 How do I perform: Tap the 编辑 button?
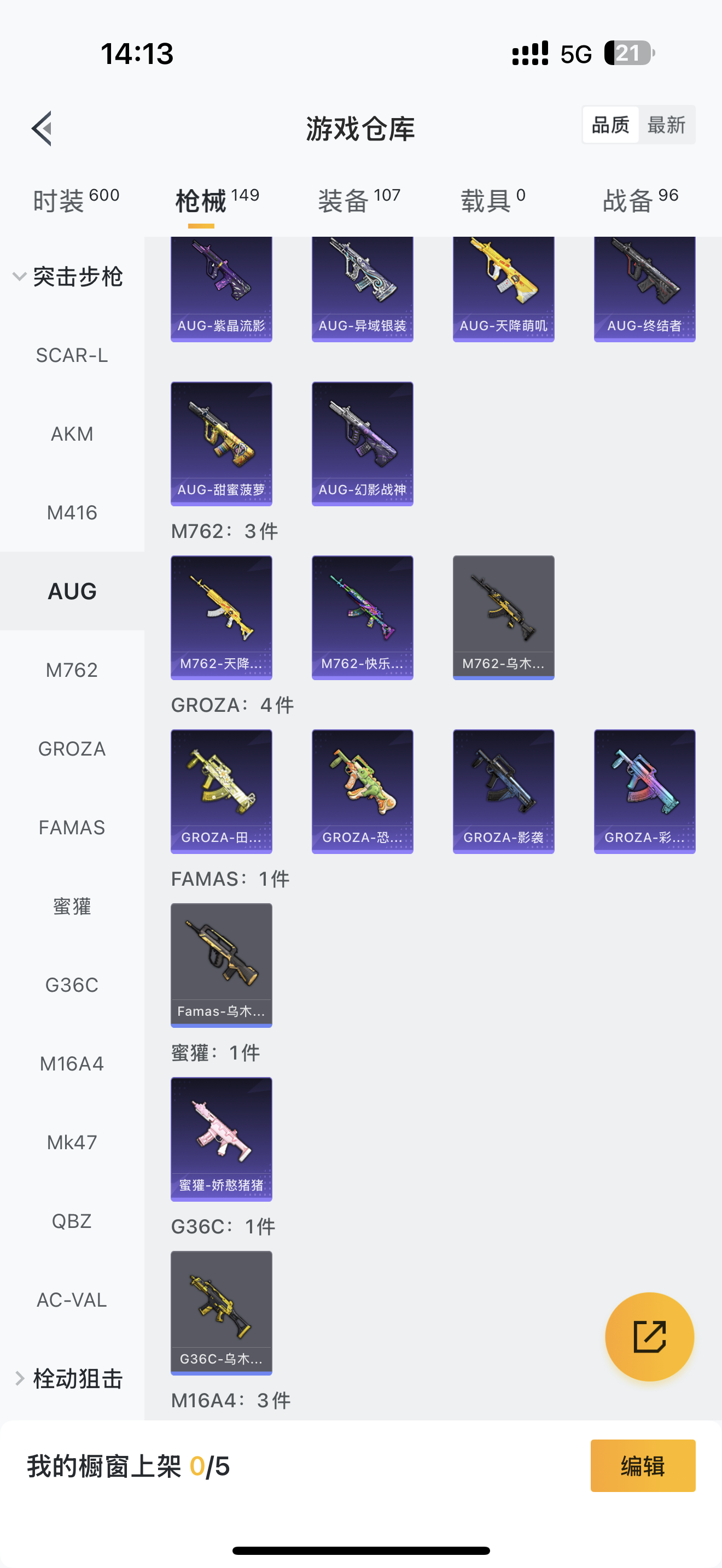pyautogui.click(x=643, y=1466)
